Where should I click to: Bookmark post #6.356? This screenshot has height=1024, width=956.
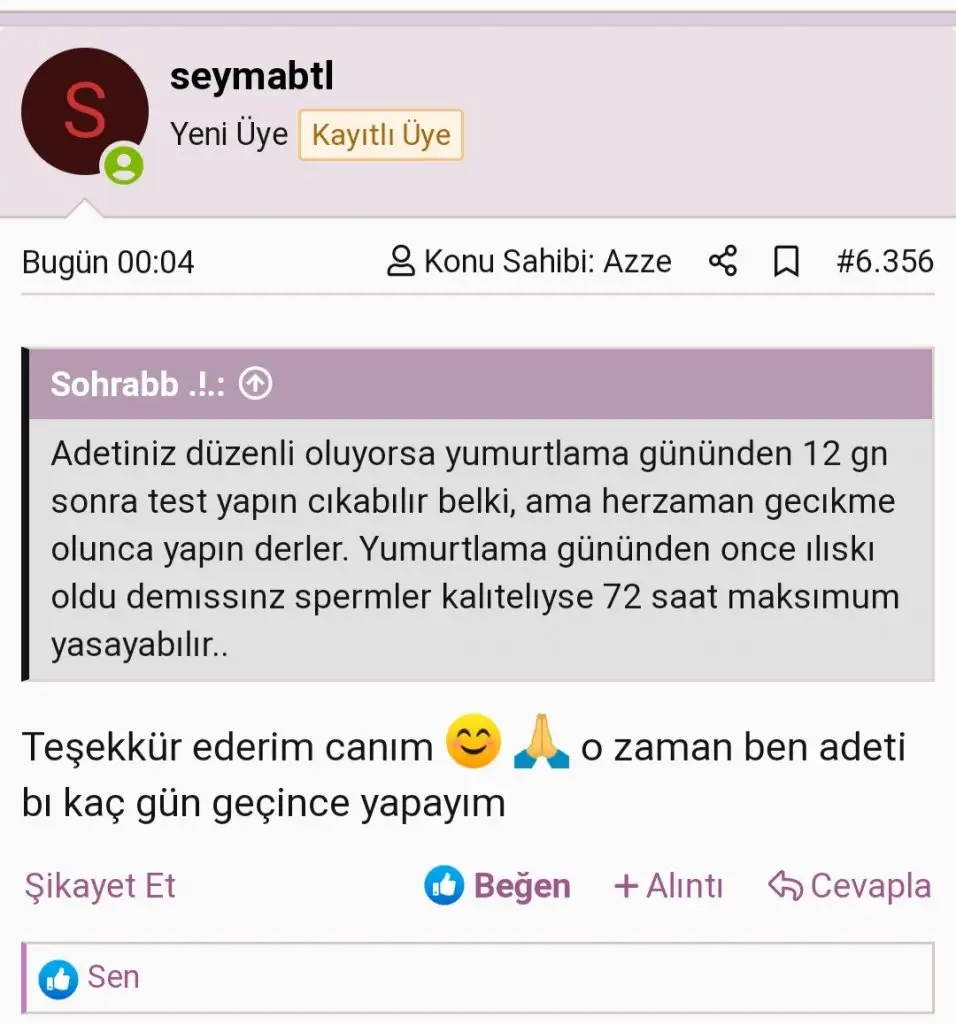(787, 262)
